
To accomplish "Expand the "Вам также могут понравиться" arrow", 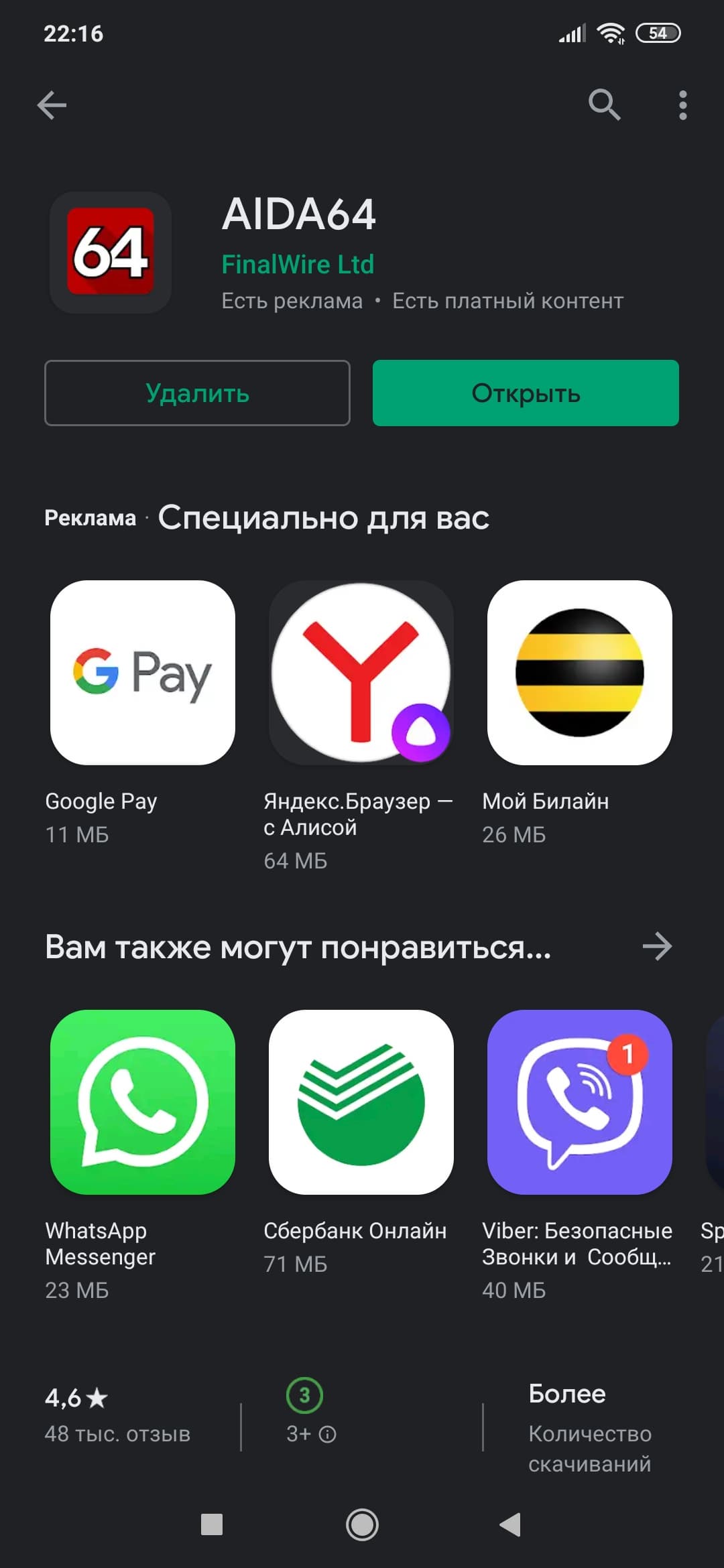I will (x=657, y=946).
